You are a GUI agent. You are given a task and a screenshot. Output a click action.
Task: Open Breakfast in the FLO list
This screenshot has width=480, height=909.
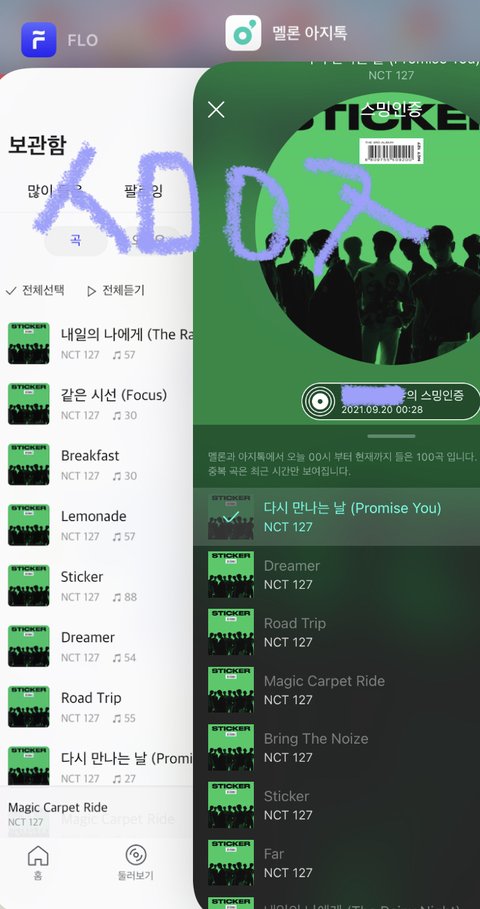tap(99, 464)
